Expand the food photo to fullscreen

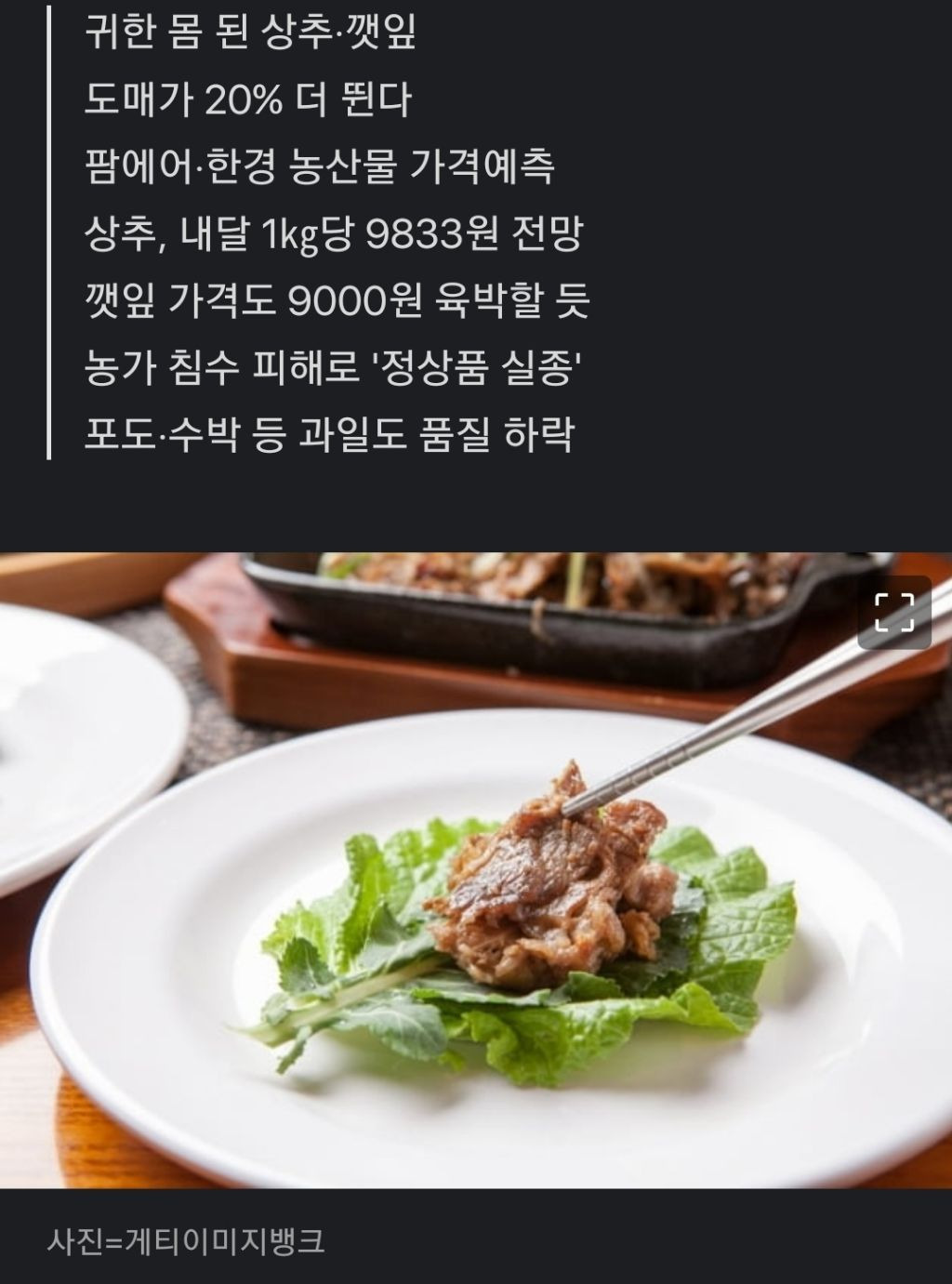point(894,612)
